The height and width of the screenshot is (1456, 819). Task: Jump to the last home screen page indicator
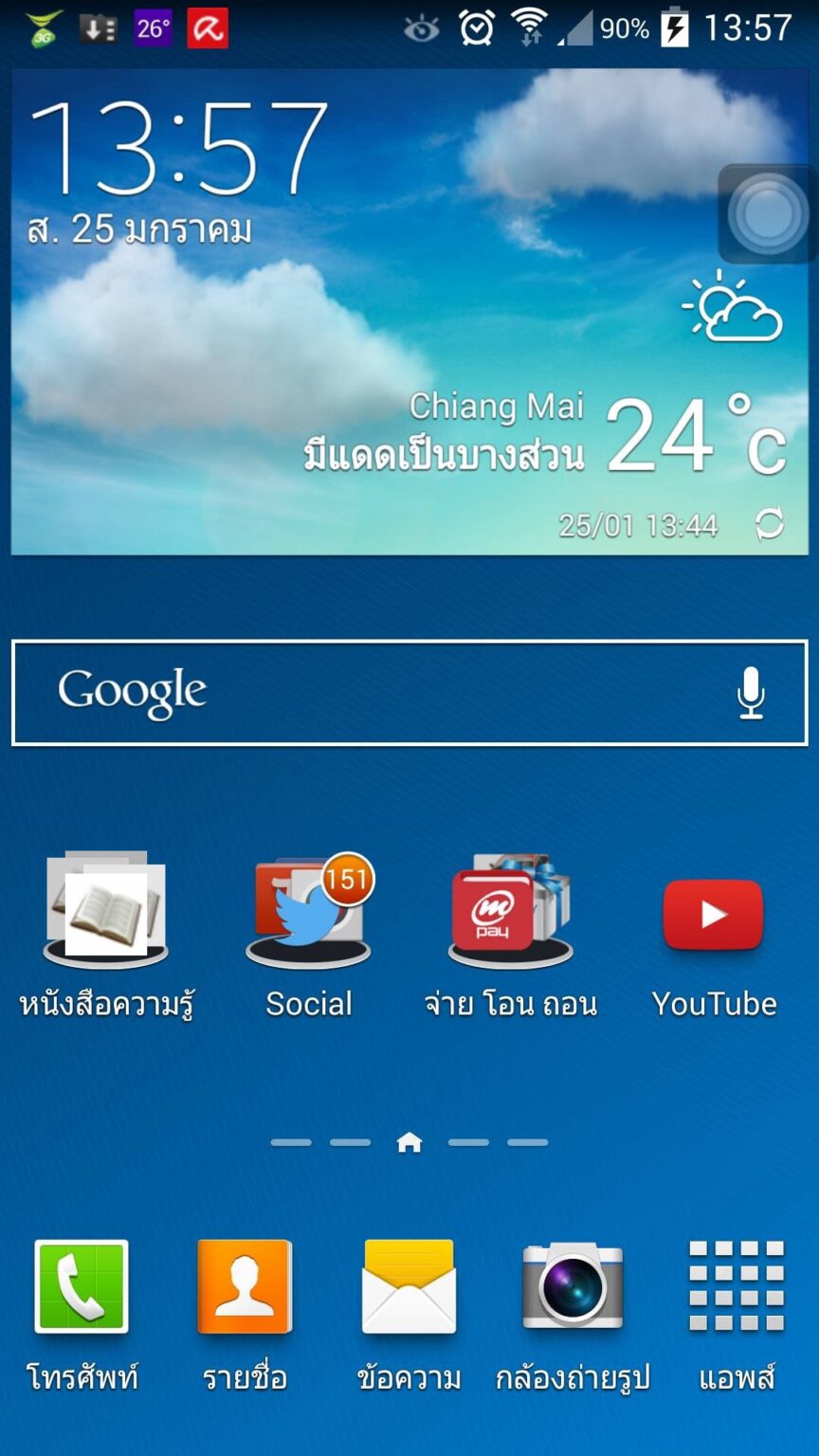click(x=527, y=1143)
